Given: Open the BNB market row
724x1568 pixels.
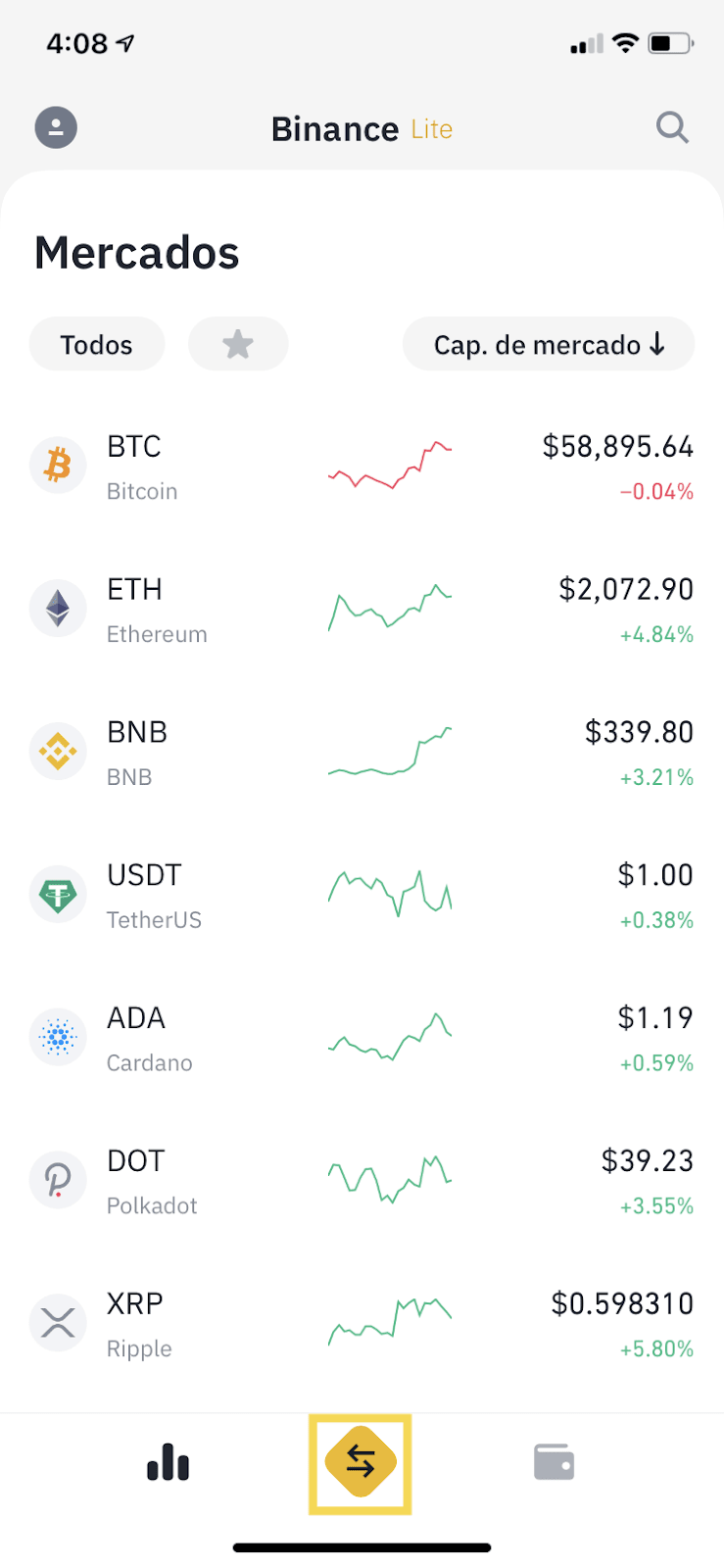Looking at the screenshot, I should click(362, 753).
